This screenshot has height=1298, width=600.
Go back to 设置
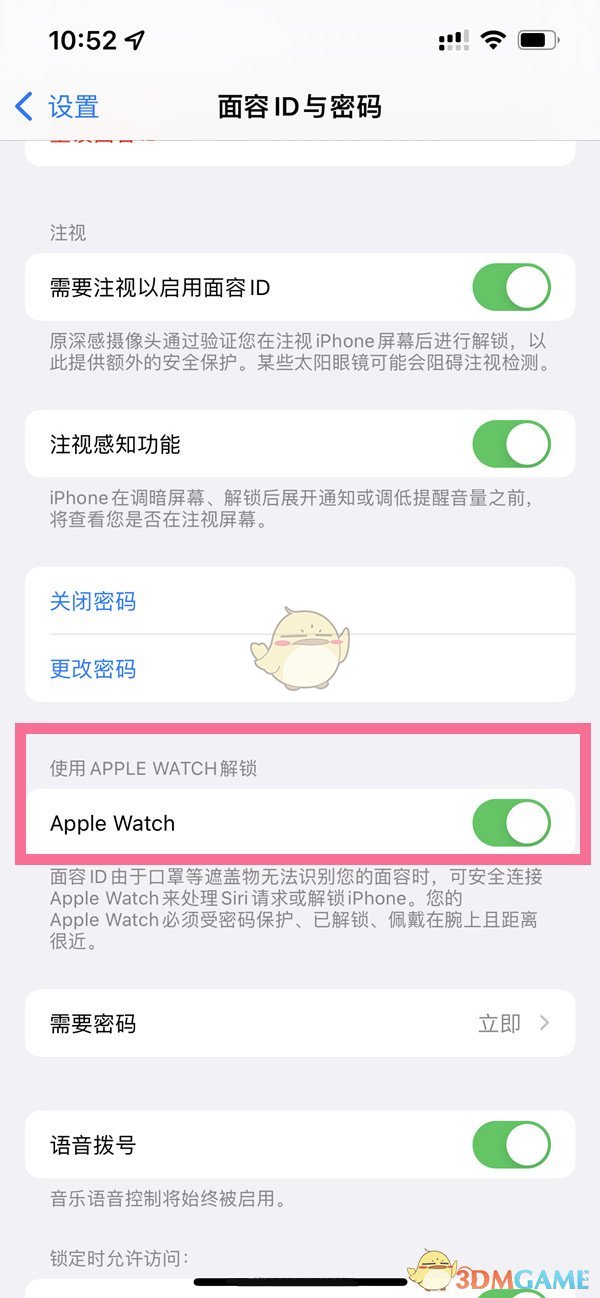tap(58, 106)
